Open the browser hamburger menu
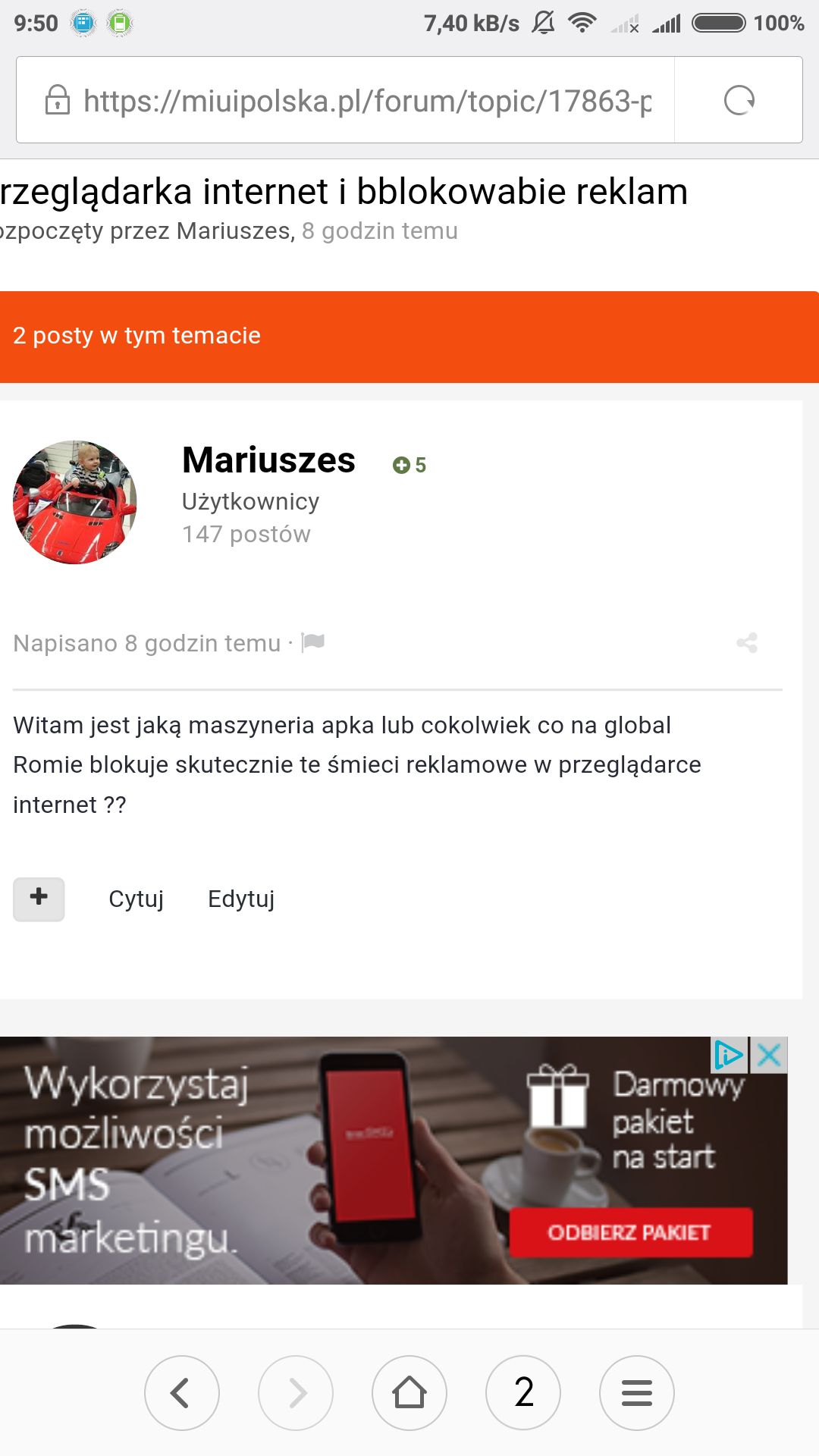The width and height of the screenshot is (819, 1456). click(x=637, y=1393)
